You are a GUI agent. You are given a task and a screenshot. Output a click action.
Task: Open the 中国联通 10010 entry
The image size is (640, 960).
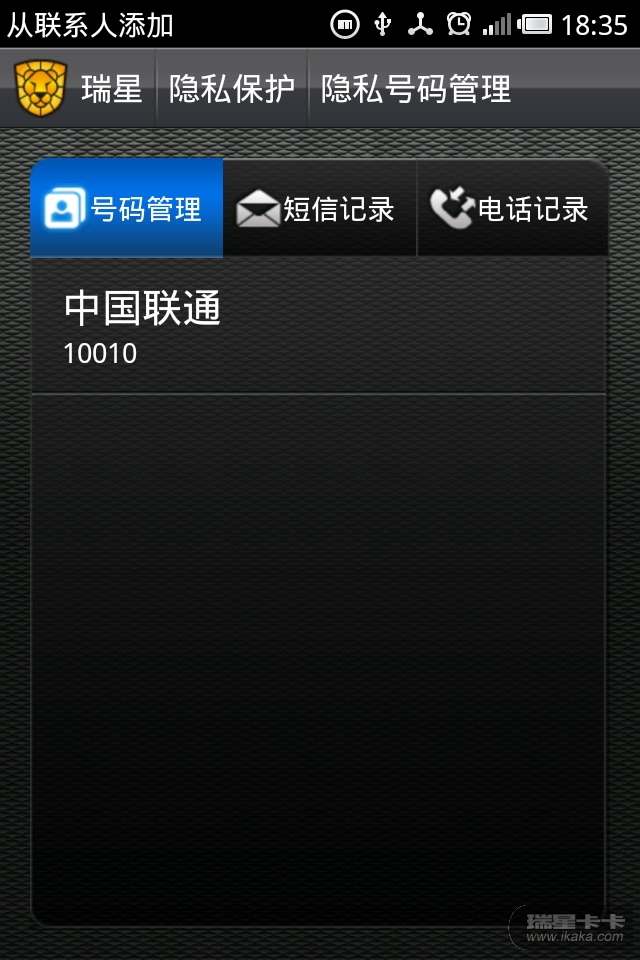tap(318, 326)
